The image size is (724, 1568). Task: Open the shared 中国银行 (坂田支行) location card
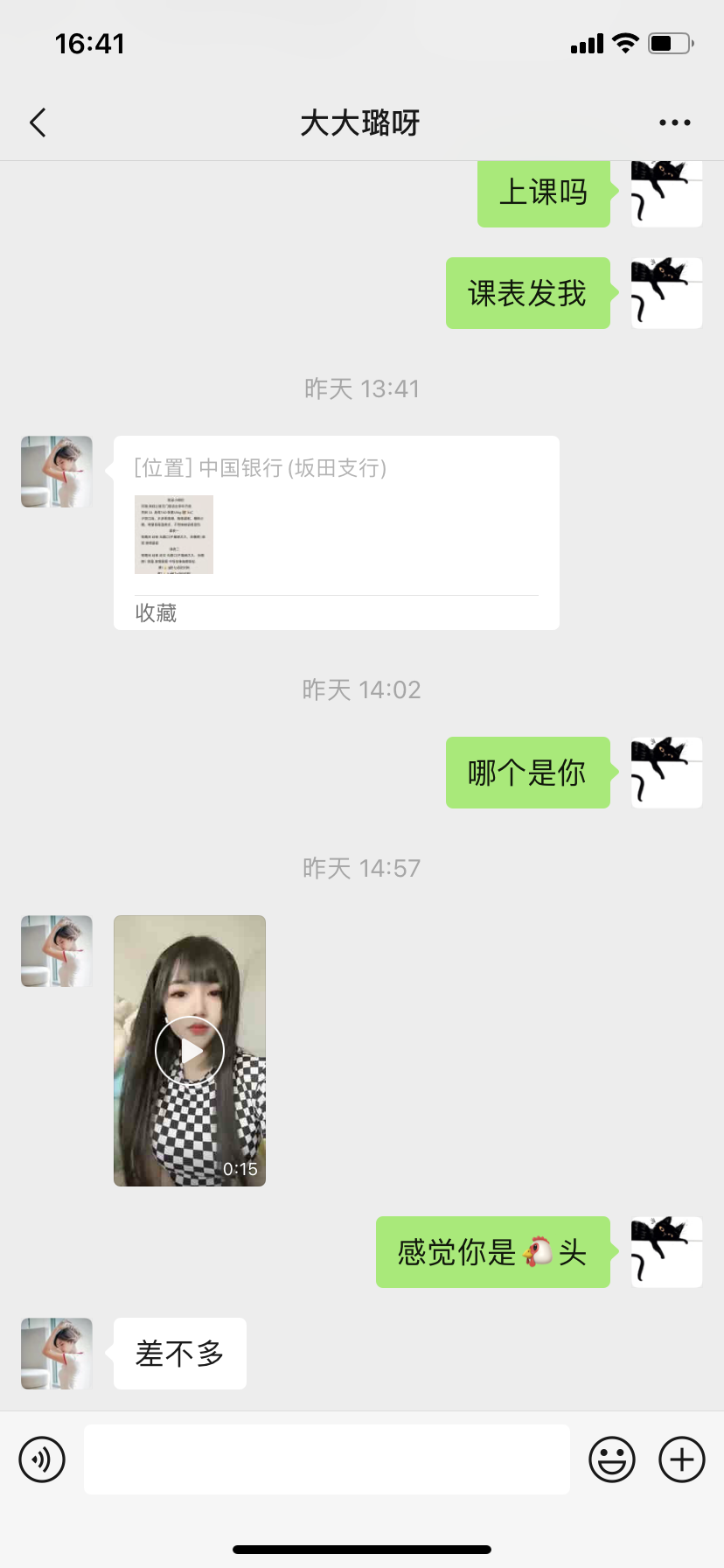tap(336, 532)
